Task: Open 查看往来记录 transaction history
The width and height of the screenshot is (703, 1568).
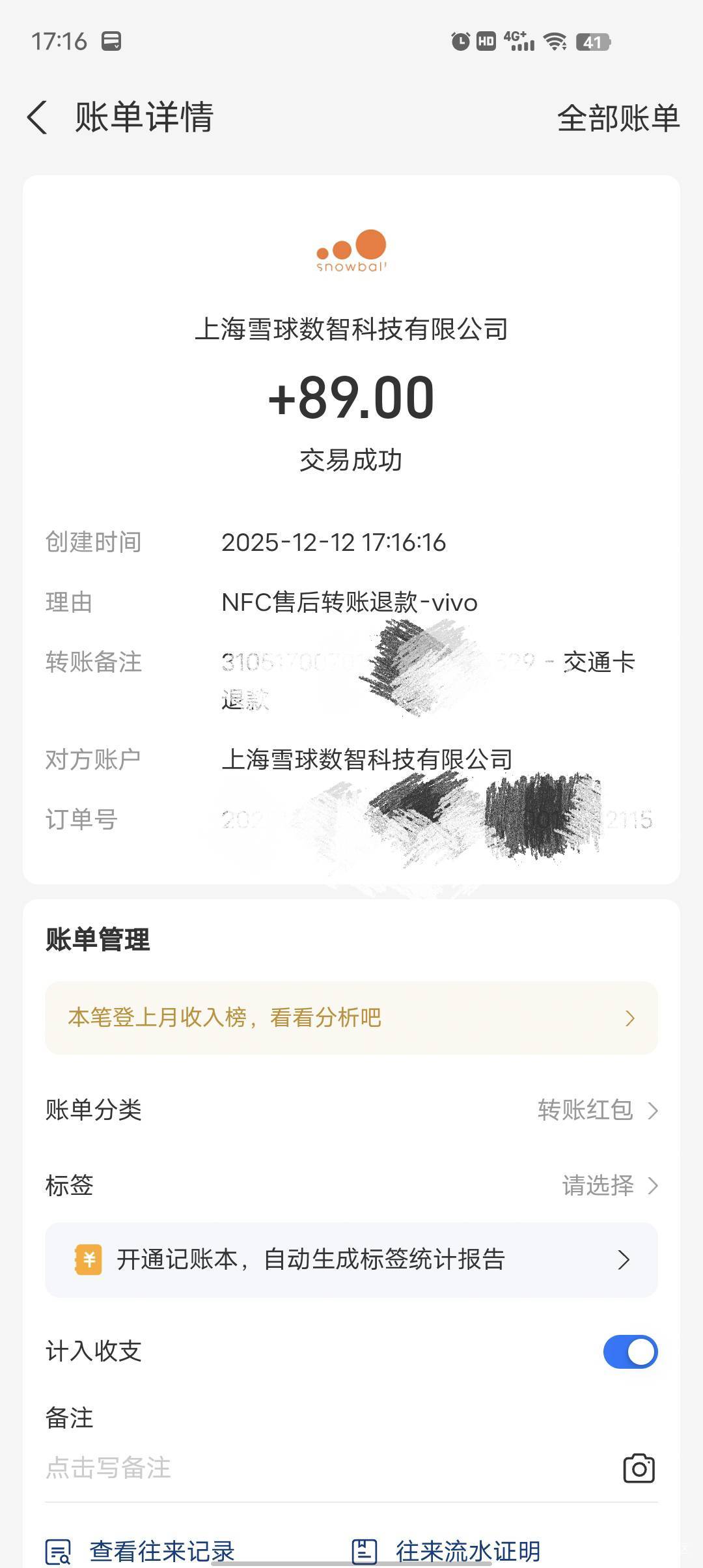Action: tap(140, 1551)
